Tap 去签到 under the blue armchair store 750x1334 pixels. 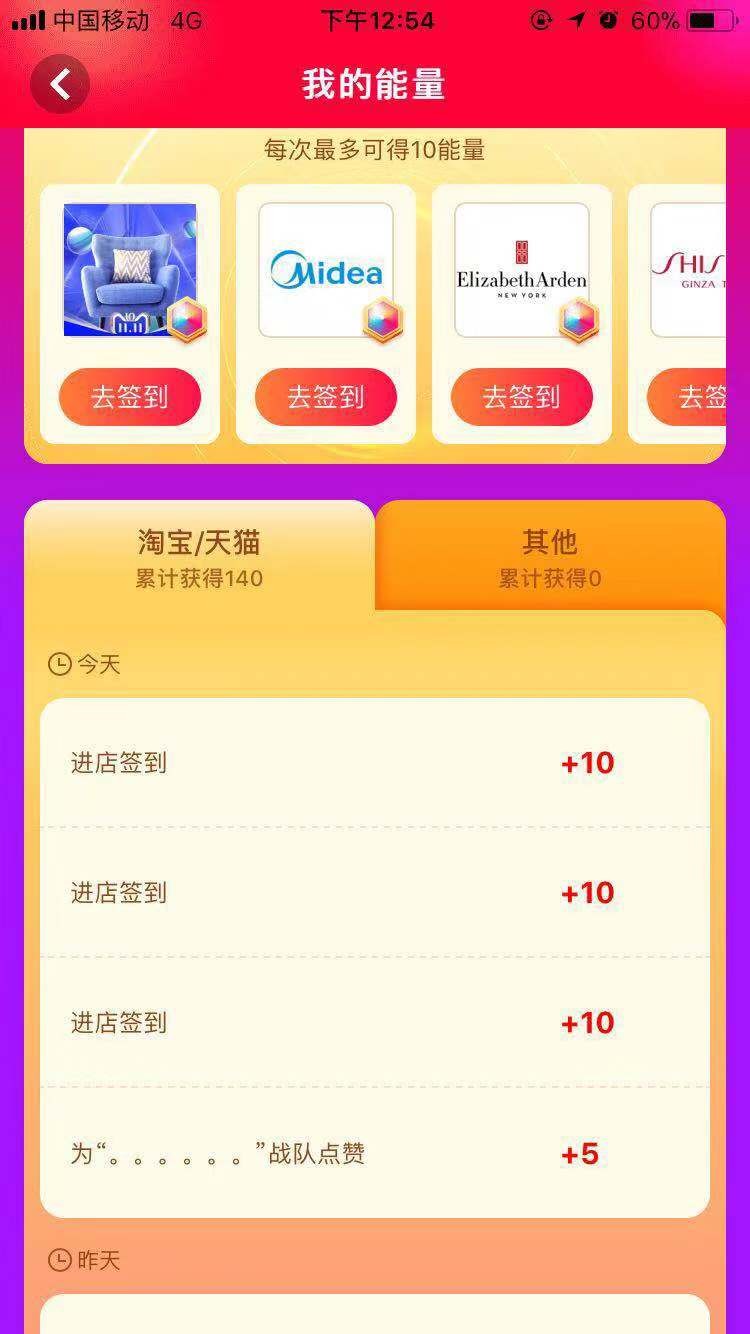point(130,397)
